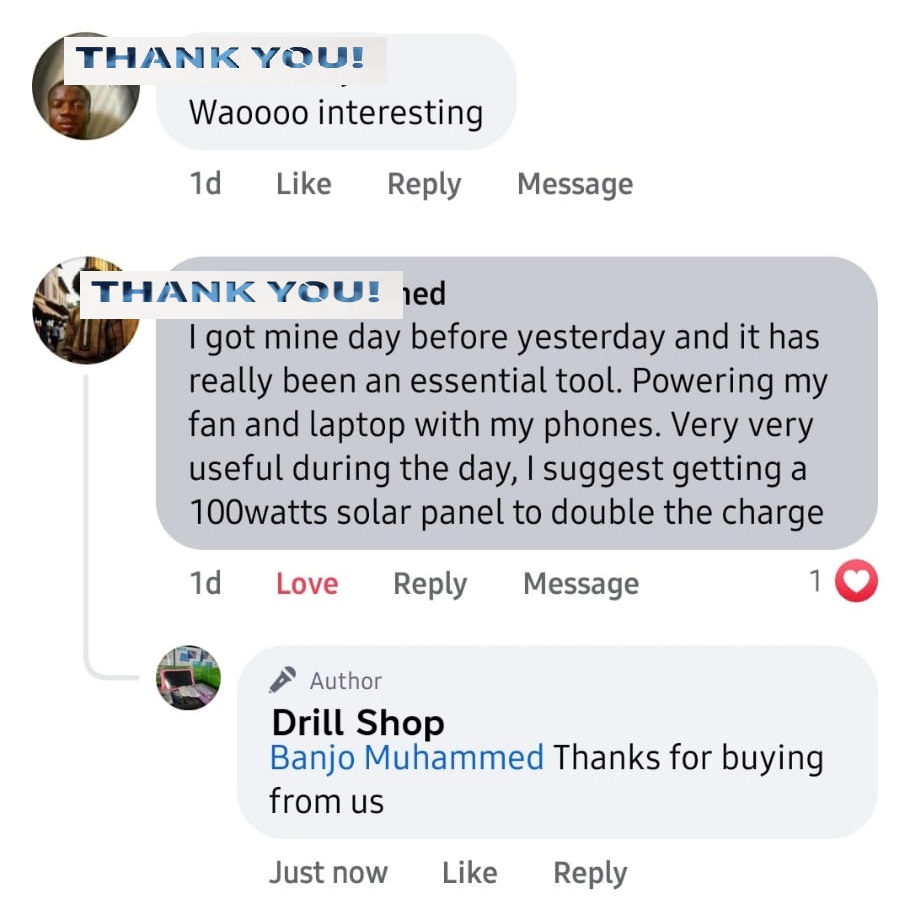Reply to the solar panel comment
The width and height of the screenshot is (910, 921).
430,584
